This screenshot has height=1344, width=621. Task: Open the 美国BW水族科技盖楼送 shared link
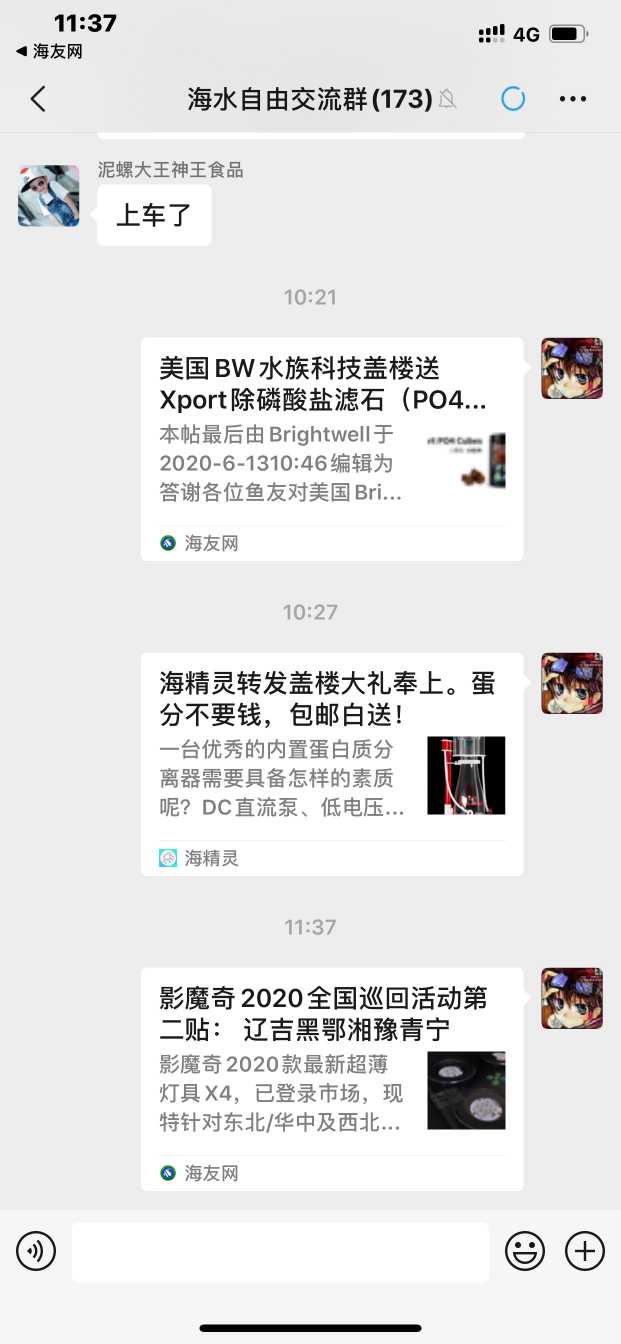click(x=331, y=448)
